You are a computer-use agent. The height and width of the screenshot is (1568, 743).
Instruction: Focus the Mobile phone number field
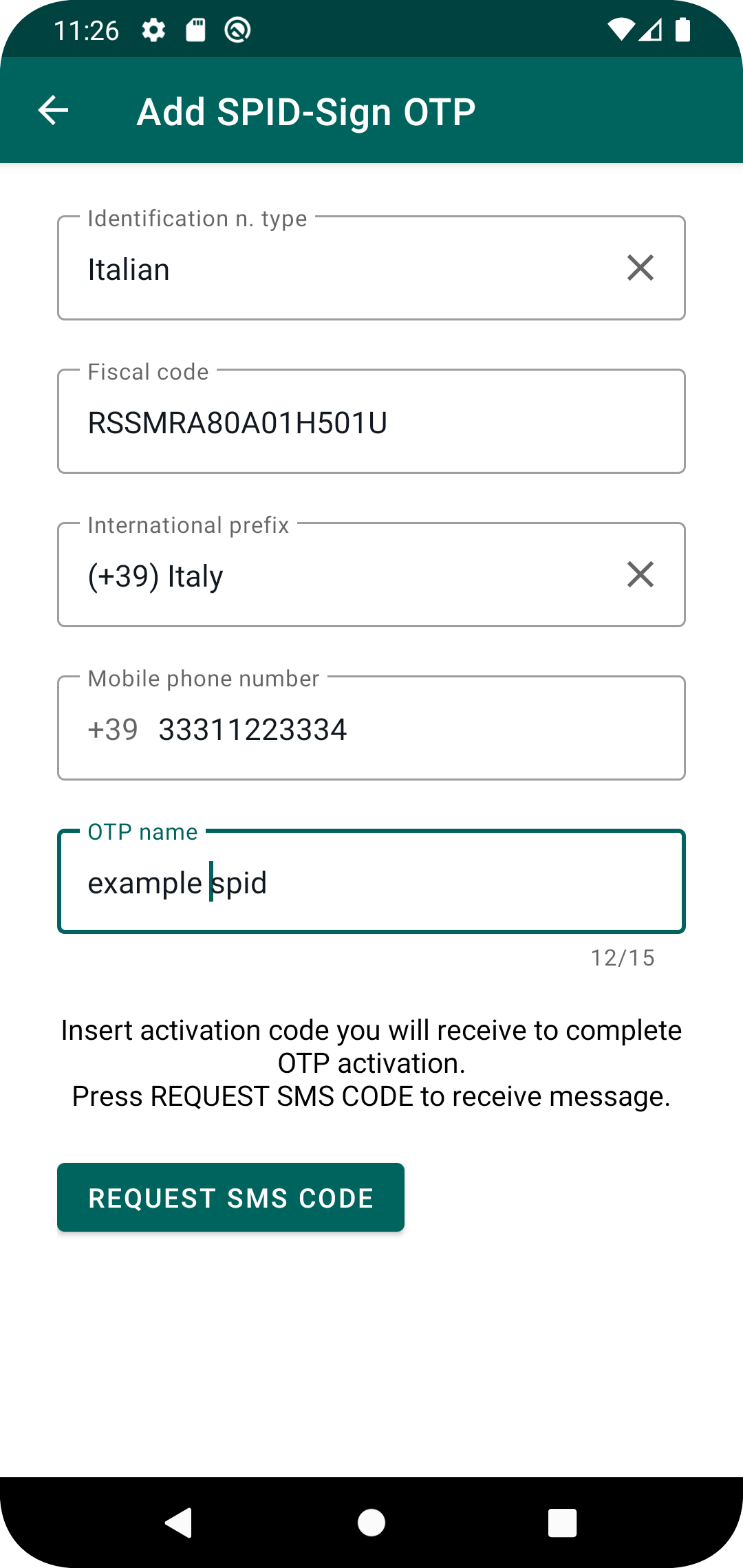click(371, 728)
